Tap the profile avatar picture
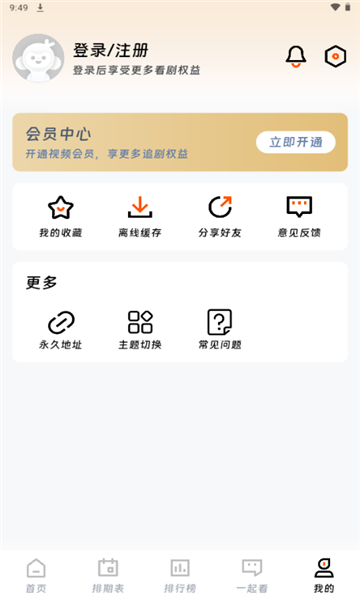 pos(38,58)
